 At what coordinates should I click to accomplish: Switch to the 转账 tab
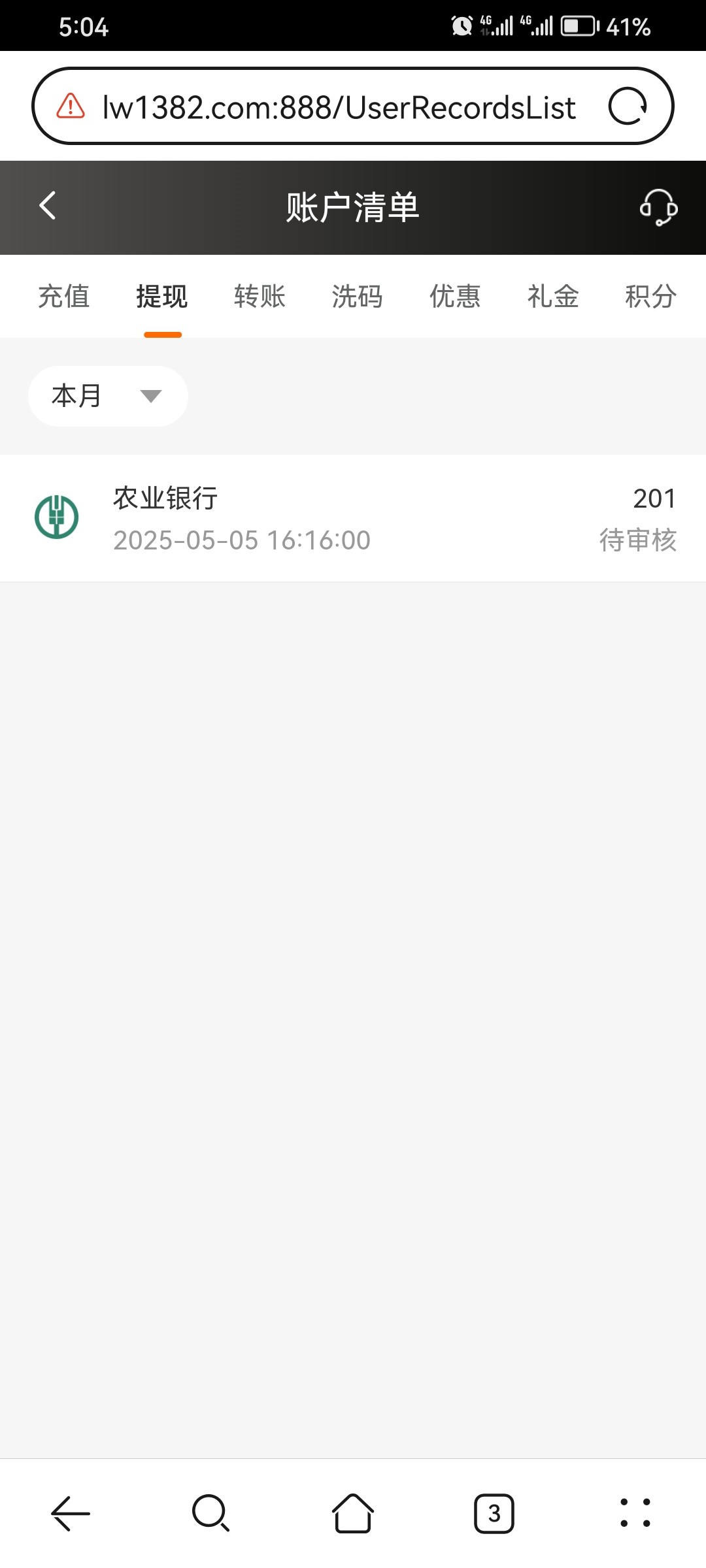(258, 297)
